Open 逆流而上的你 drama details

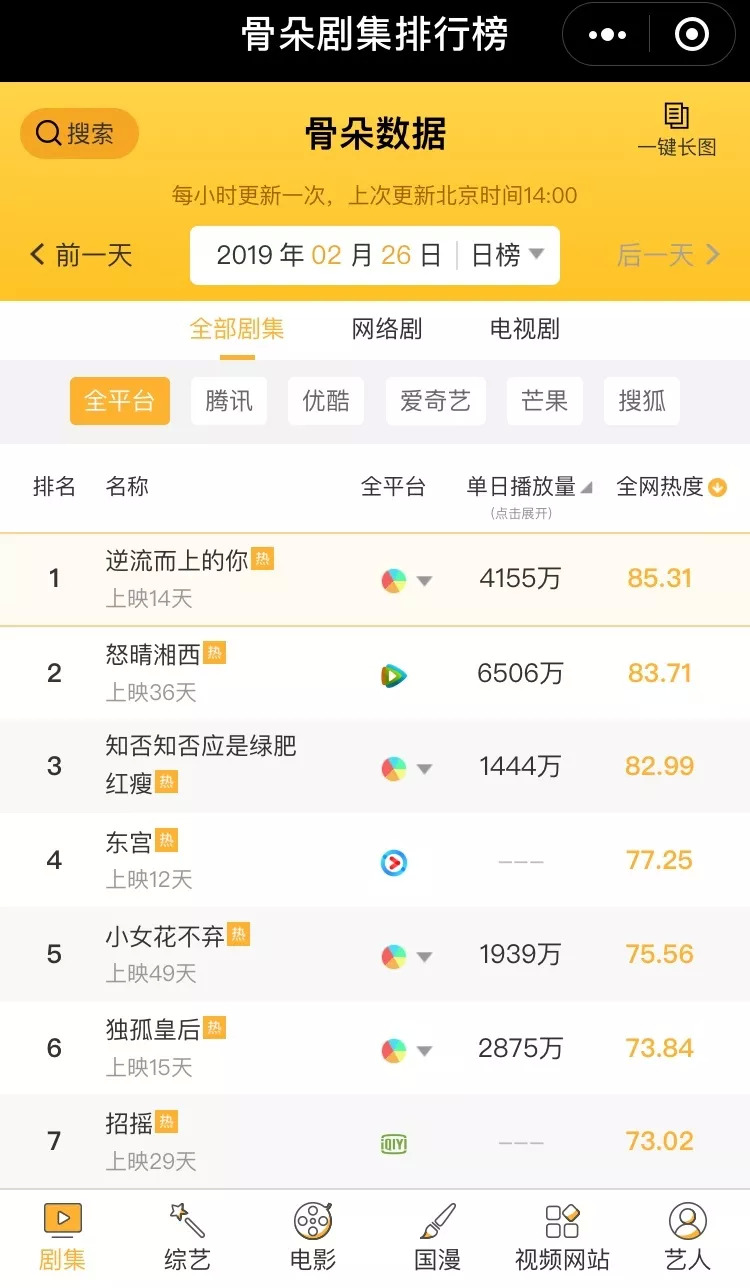point(177,561)
